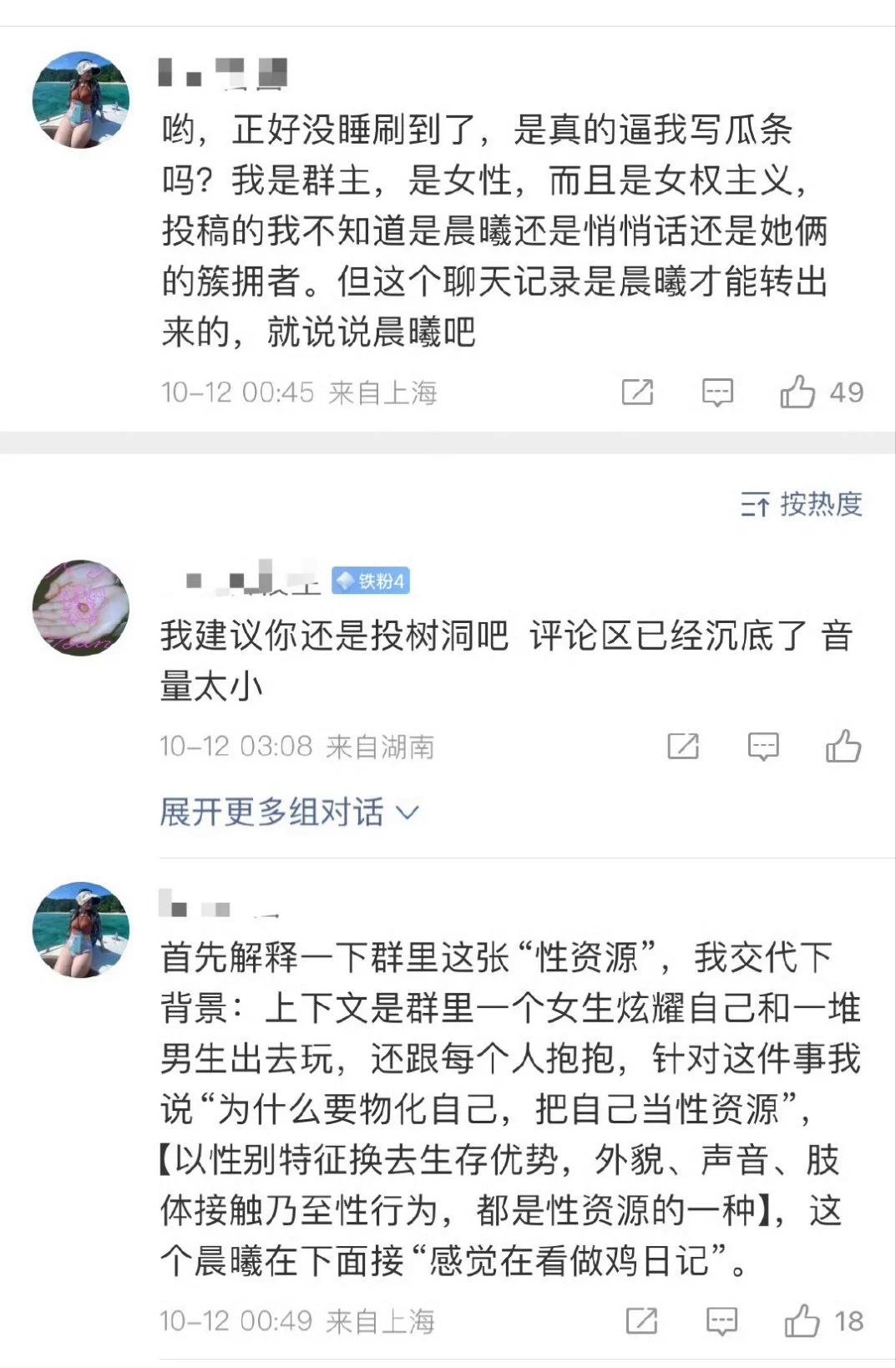
Task: Expand 展开更多组对话
Action: coord(289,812)
